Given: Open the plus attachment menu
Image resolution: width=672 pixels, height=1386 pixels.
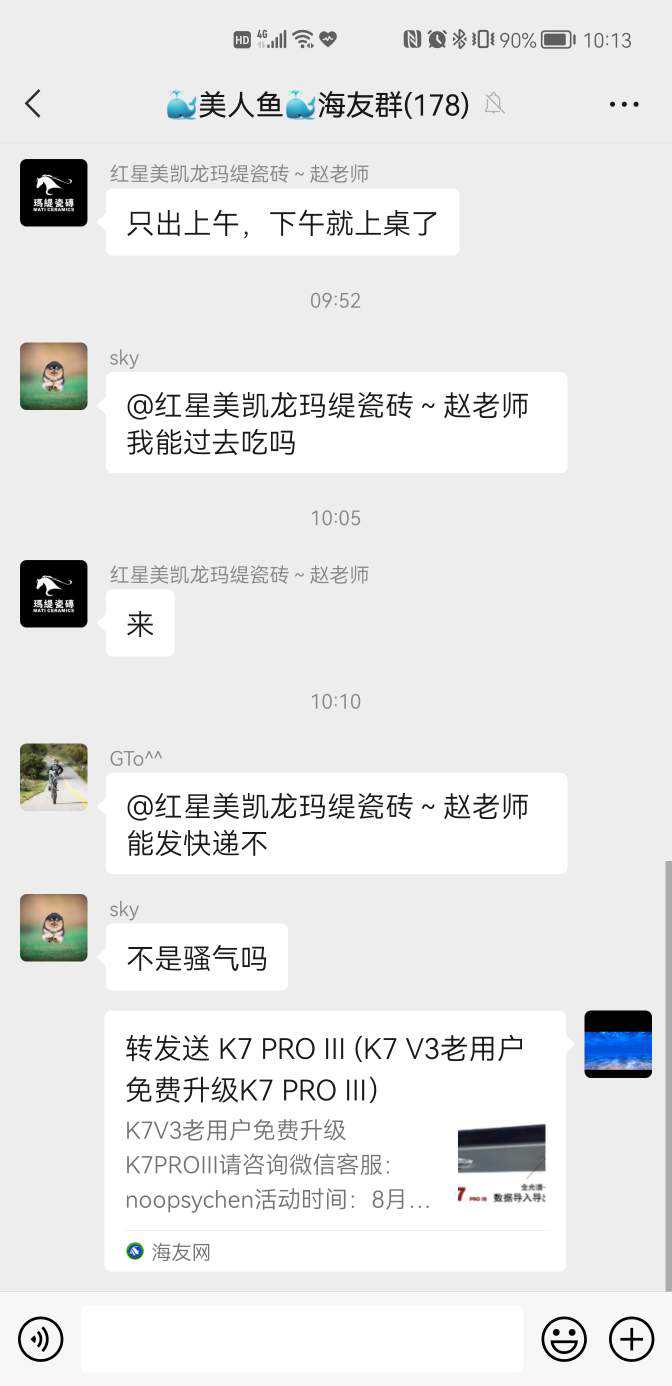Looking at the screenshot, I should [x=631, y=1339].
